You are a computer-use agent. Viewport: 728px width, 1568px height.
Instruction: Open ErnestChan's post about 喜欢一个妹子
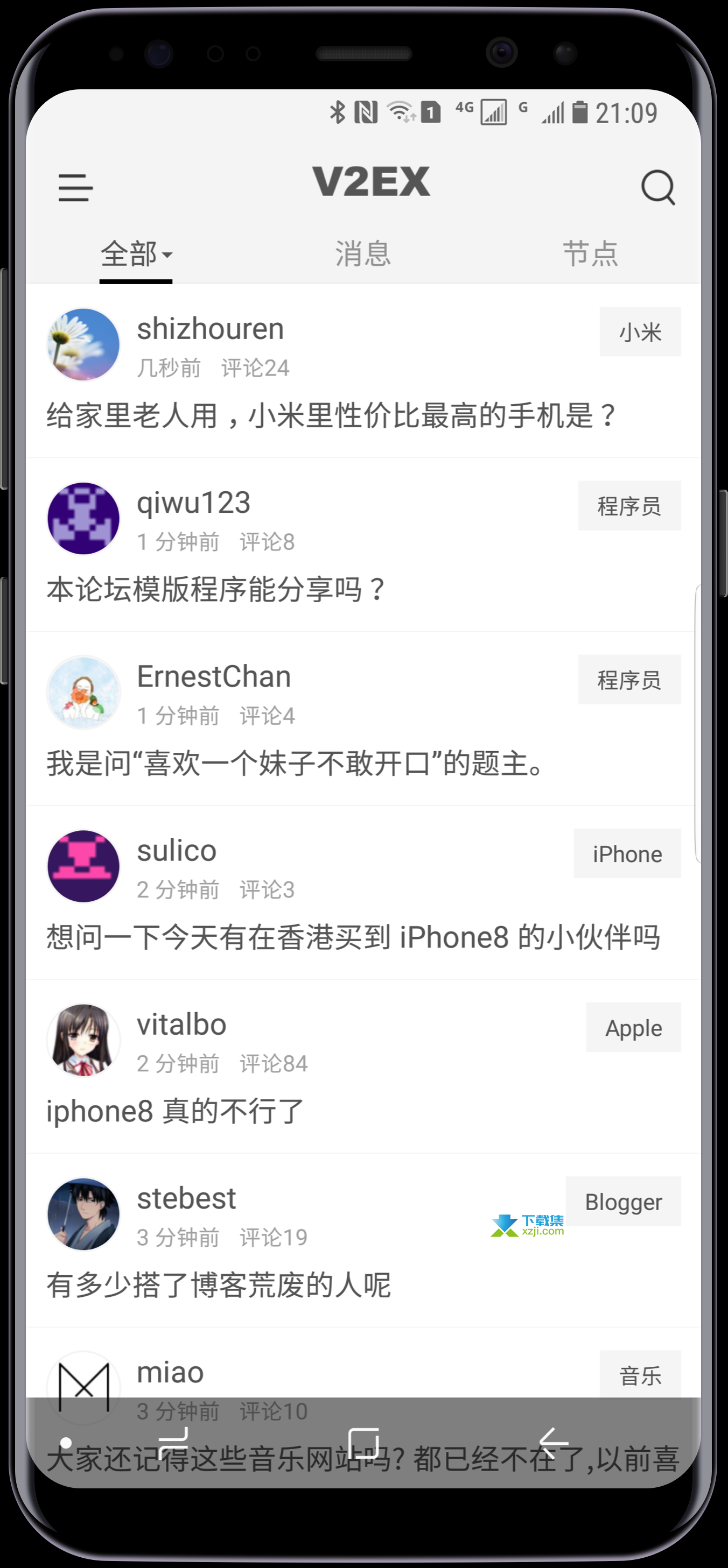[295, 764]
